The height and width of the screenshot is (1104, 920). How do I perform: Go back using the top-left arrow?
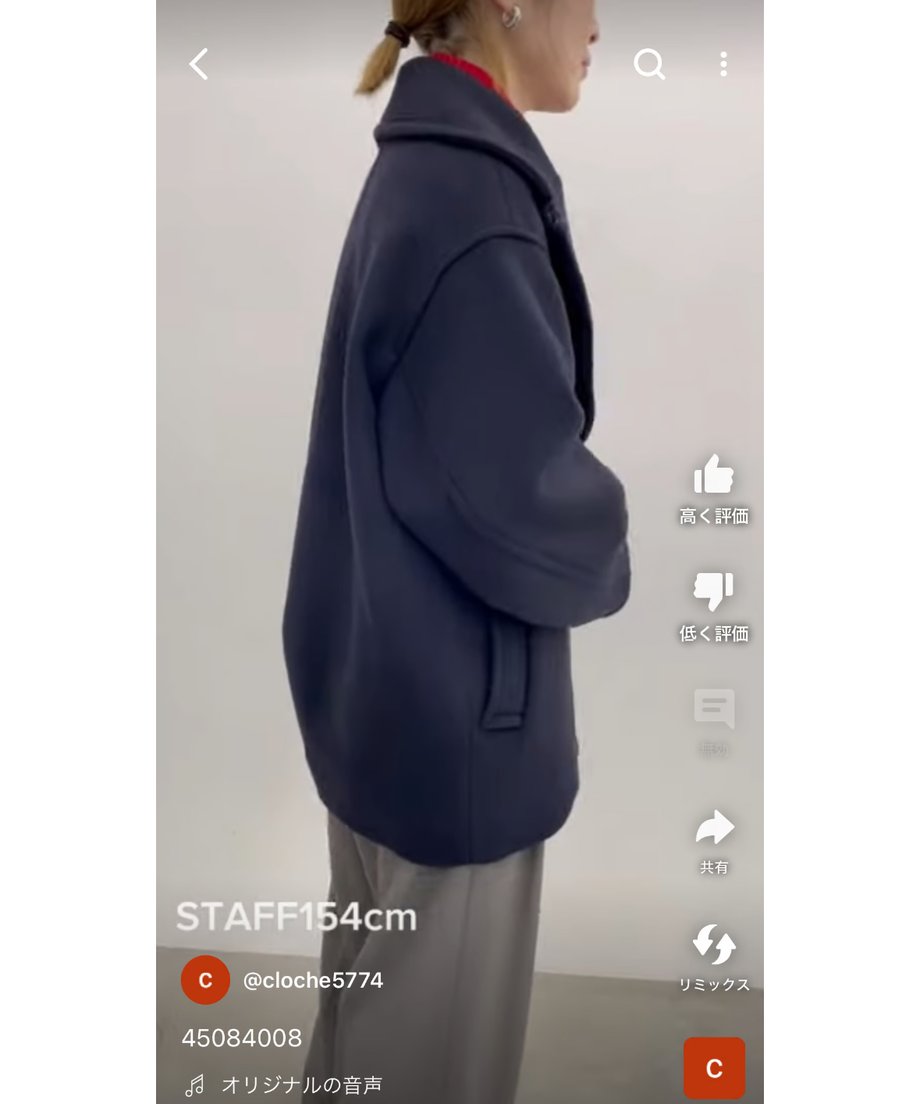point(199,65)
